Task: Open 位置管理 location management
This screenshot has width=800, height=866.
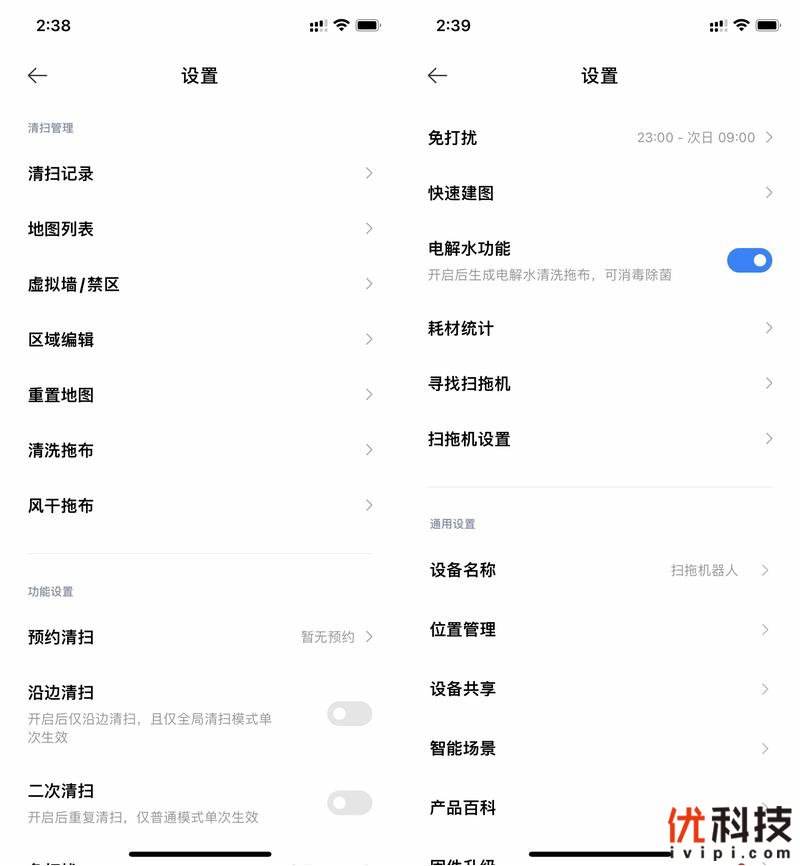Action: tap(600, 630)
